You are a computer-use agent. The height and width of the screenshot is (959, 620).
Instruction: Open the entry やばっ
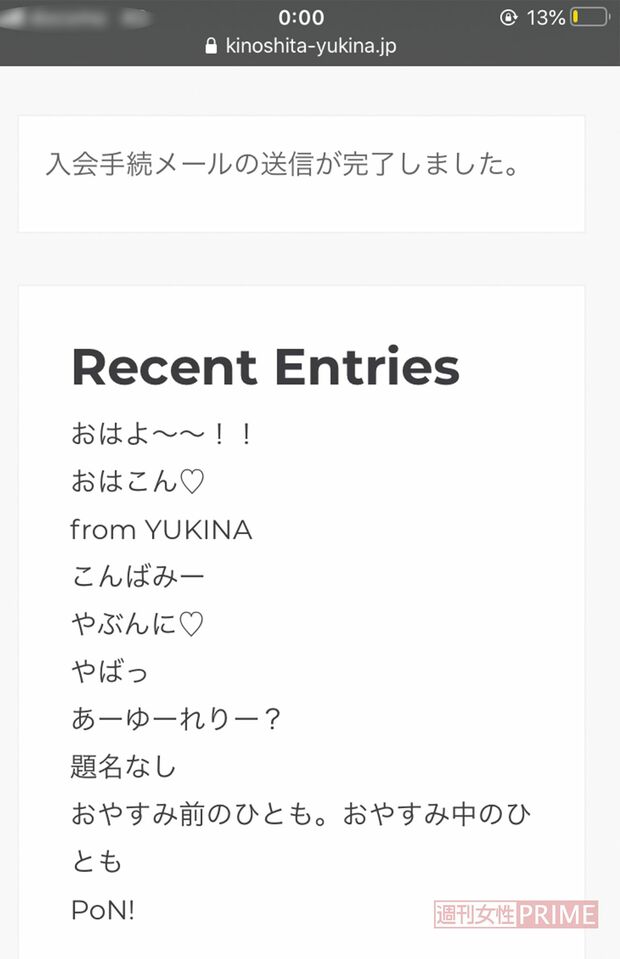(110, 672)
